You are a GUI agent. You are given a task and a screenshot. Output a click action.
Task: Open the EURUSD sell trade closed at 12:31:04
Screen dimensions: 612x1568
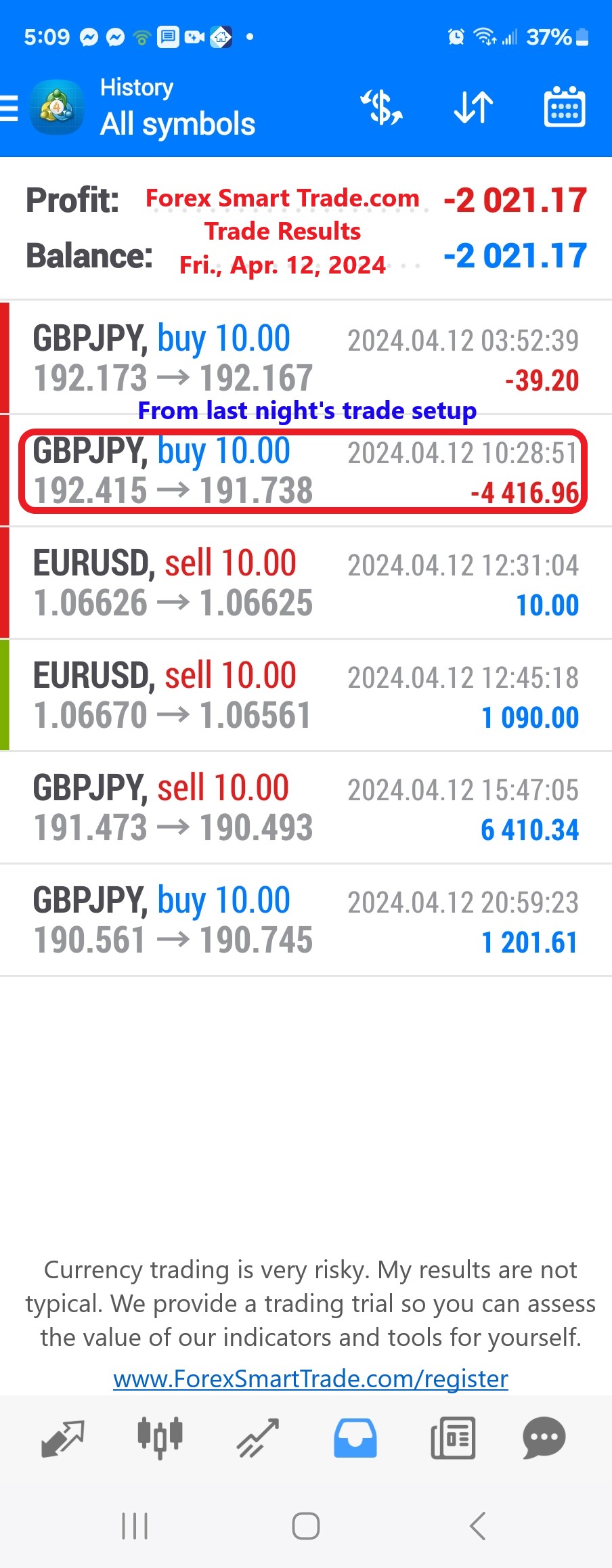306,583
